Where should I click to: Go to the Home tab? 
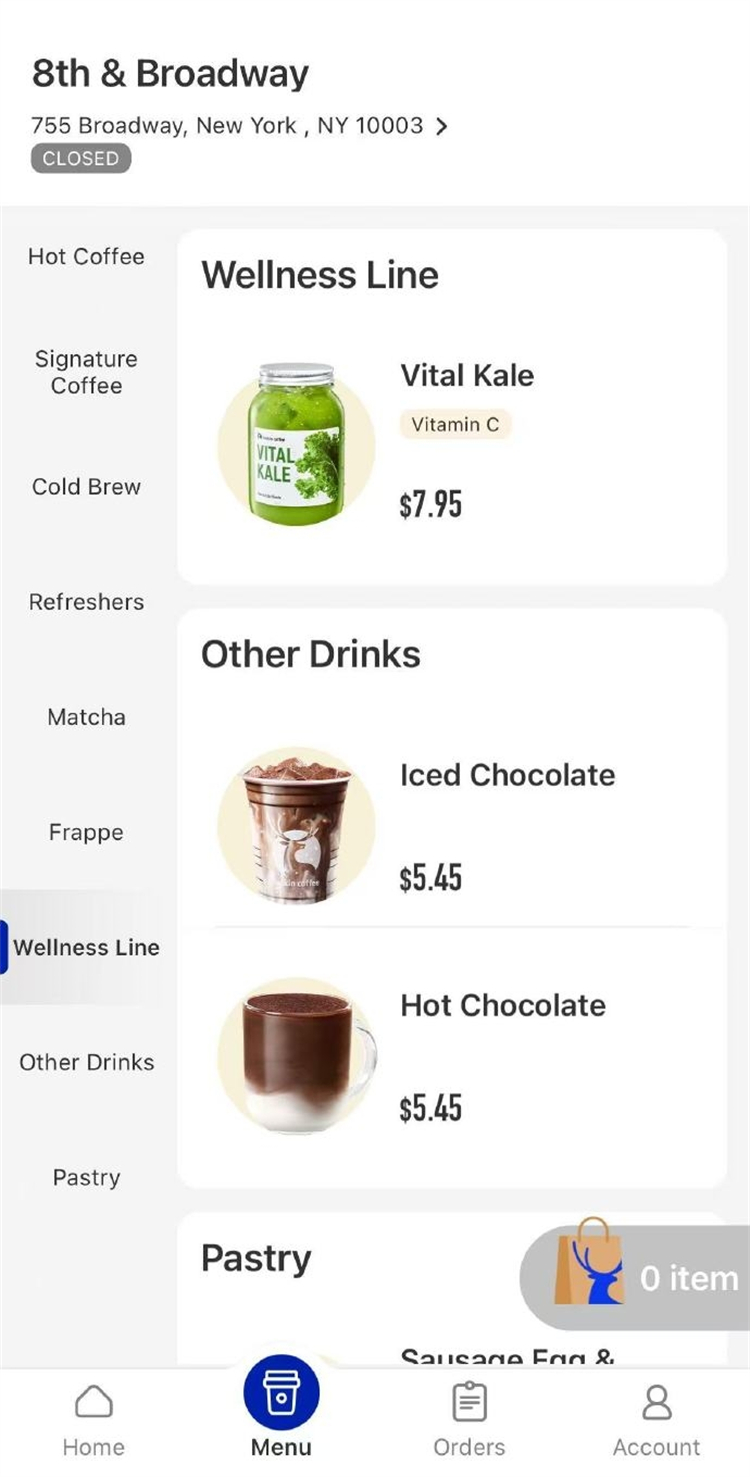[94, 1421]
